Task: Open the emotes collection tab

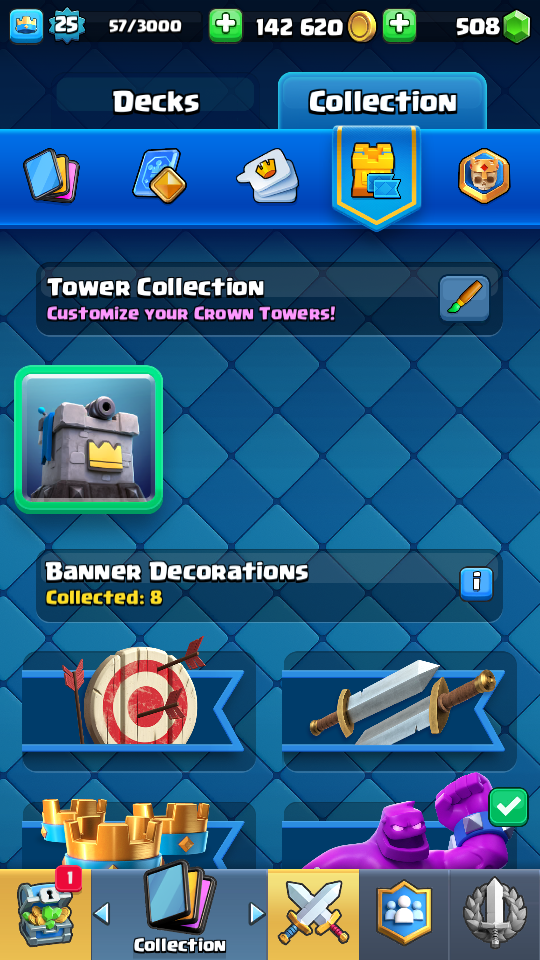Action: click(x=268, y=176)
